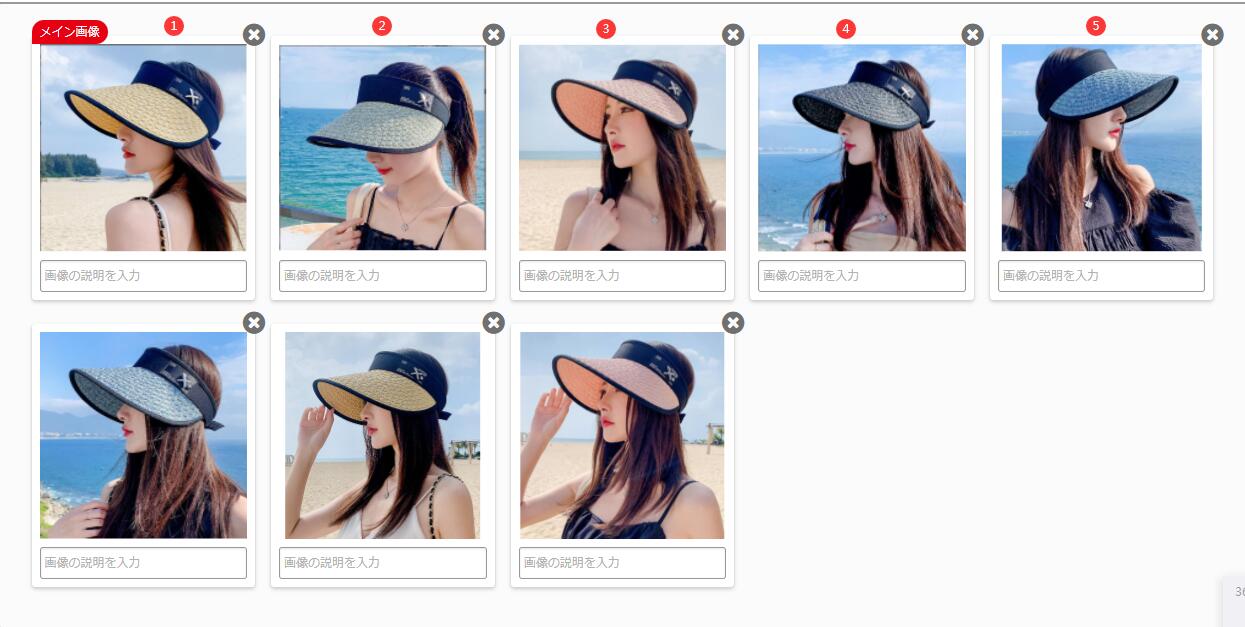
Task: Remove image number 2
Action: 494,35
